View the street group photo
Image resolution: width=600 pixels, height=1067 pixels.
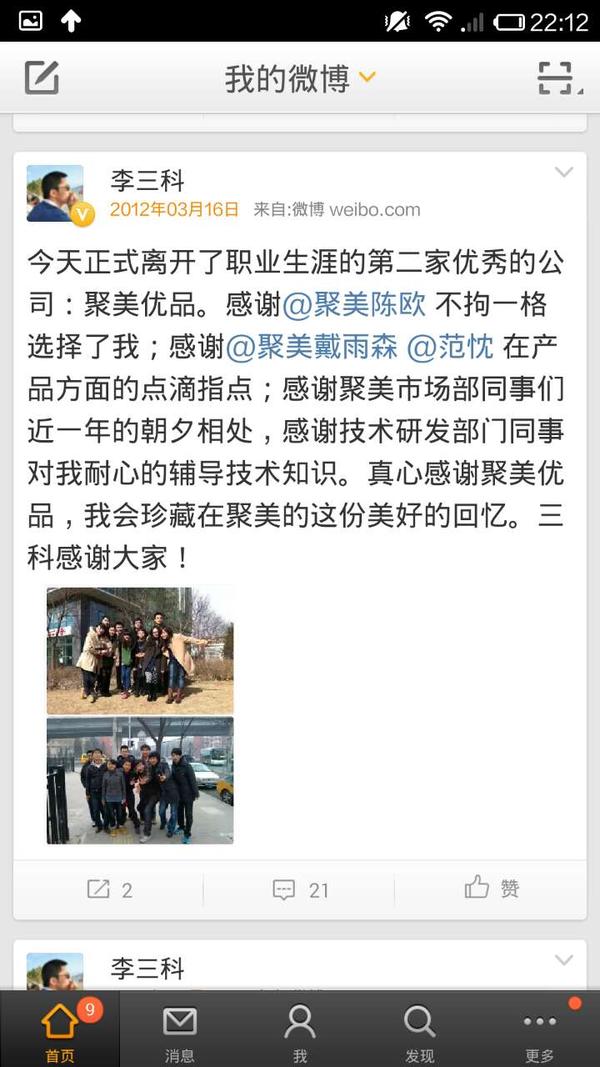pyautogui.click(x=140, y=781)
